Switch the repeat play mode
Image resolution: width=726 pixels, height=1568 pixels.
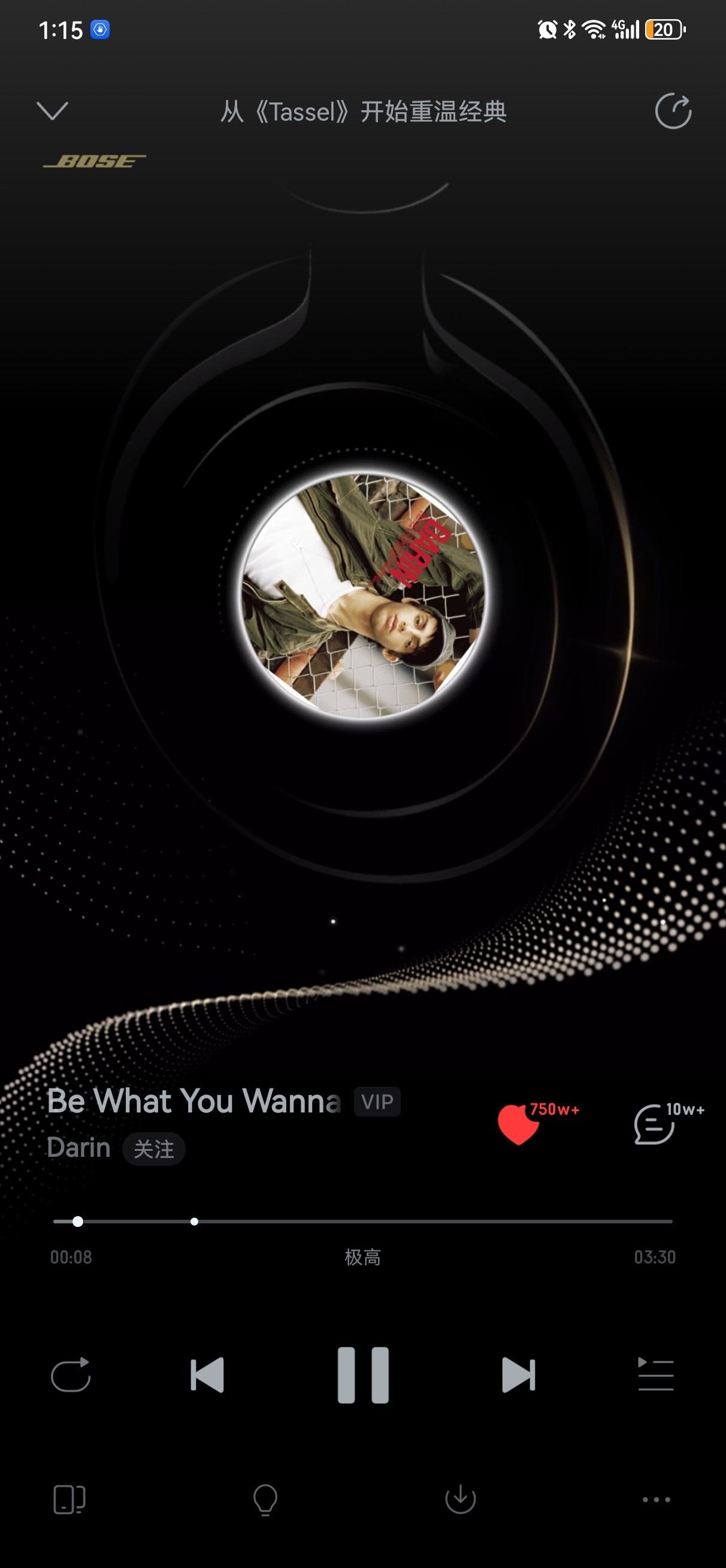71,1374
